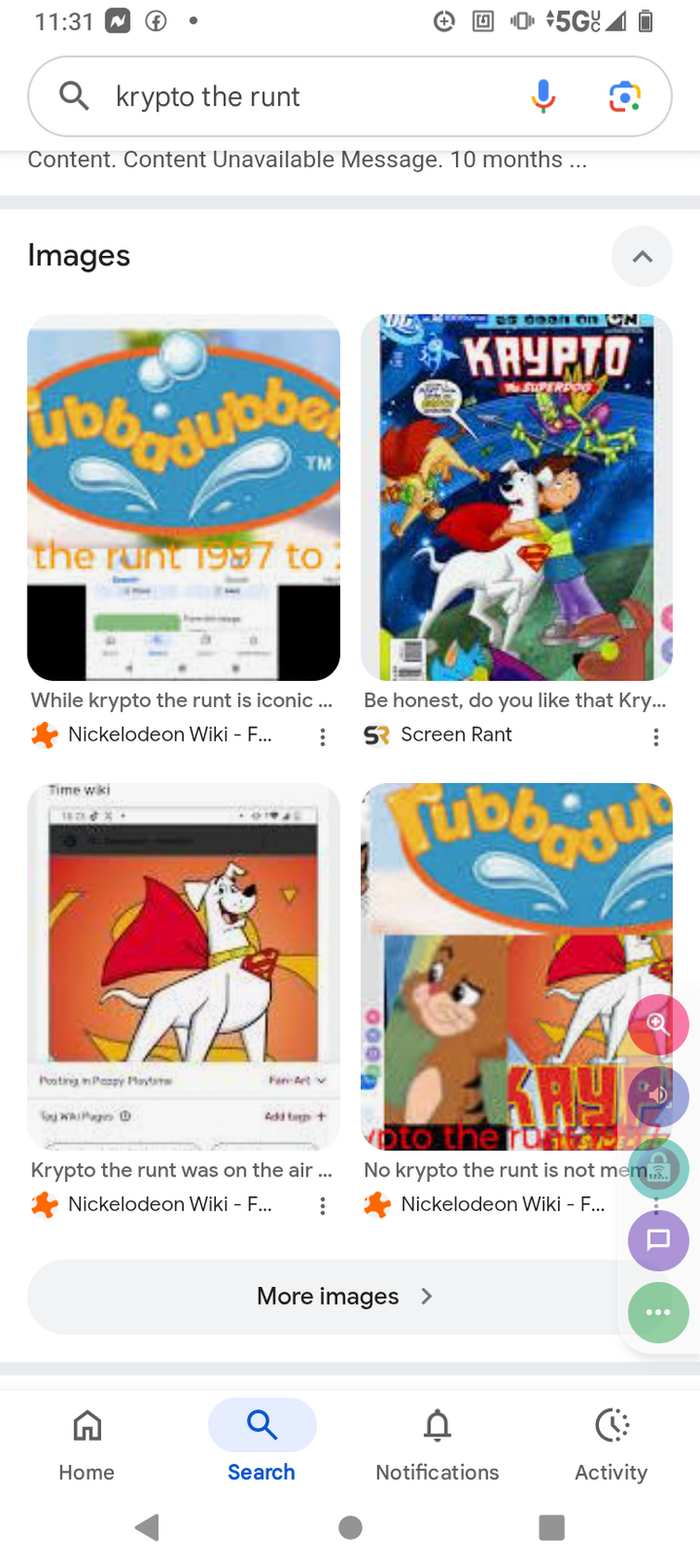The width and height of the screenshot is (700, 1568).
Task: Tap the pink magnifier floating button
Action: pyautogui.click(x=658, y=1024)
